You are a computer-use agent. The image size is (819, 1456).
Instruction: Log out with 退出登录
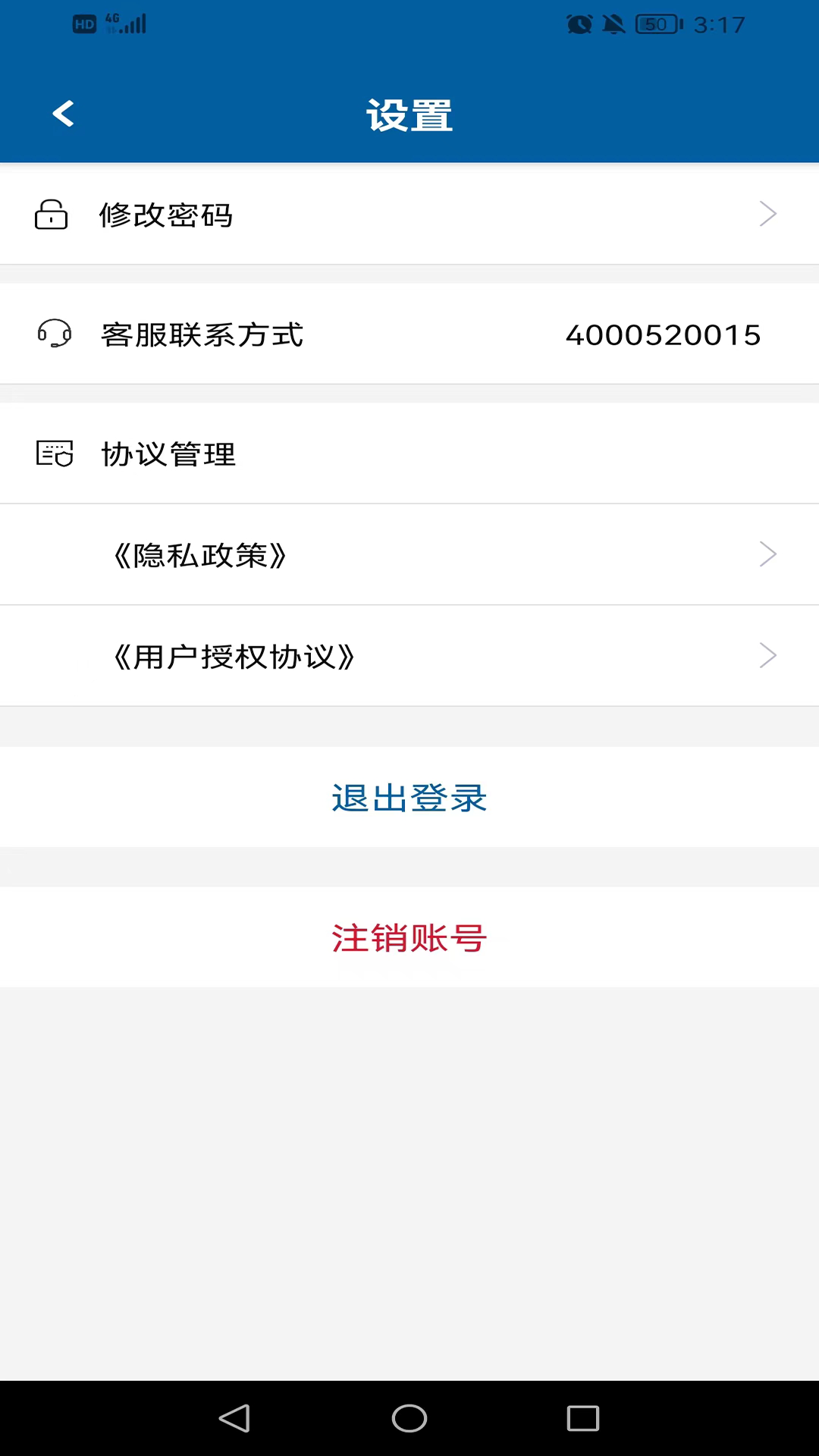tap(409, 798)
